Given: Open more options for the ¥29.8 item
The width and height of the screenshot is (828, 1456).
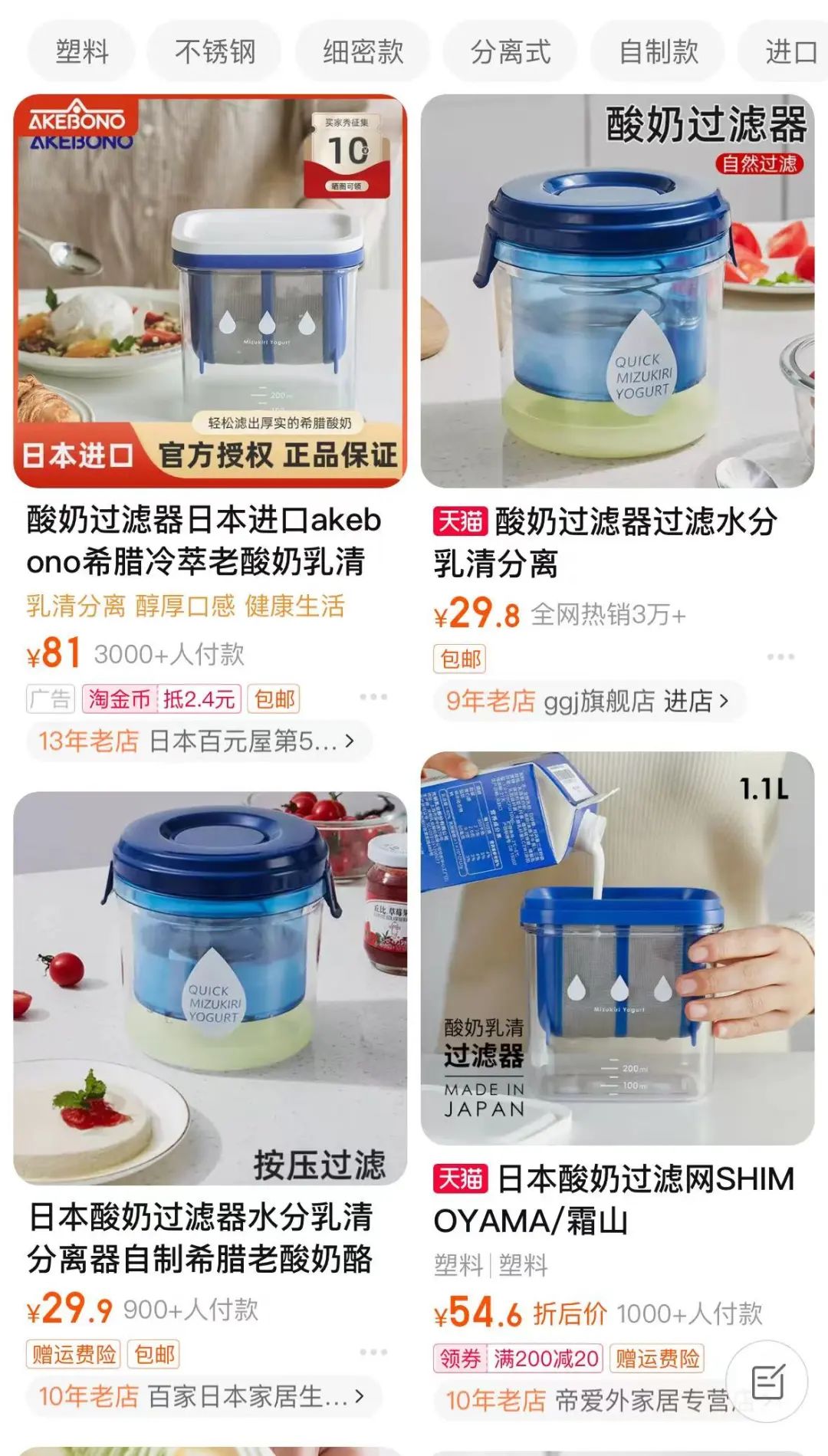Looking at the screenshot, I should [780, 657].
